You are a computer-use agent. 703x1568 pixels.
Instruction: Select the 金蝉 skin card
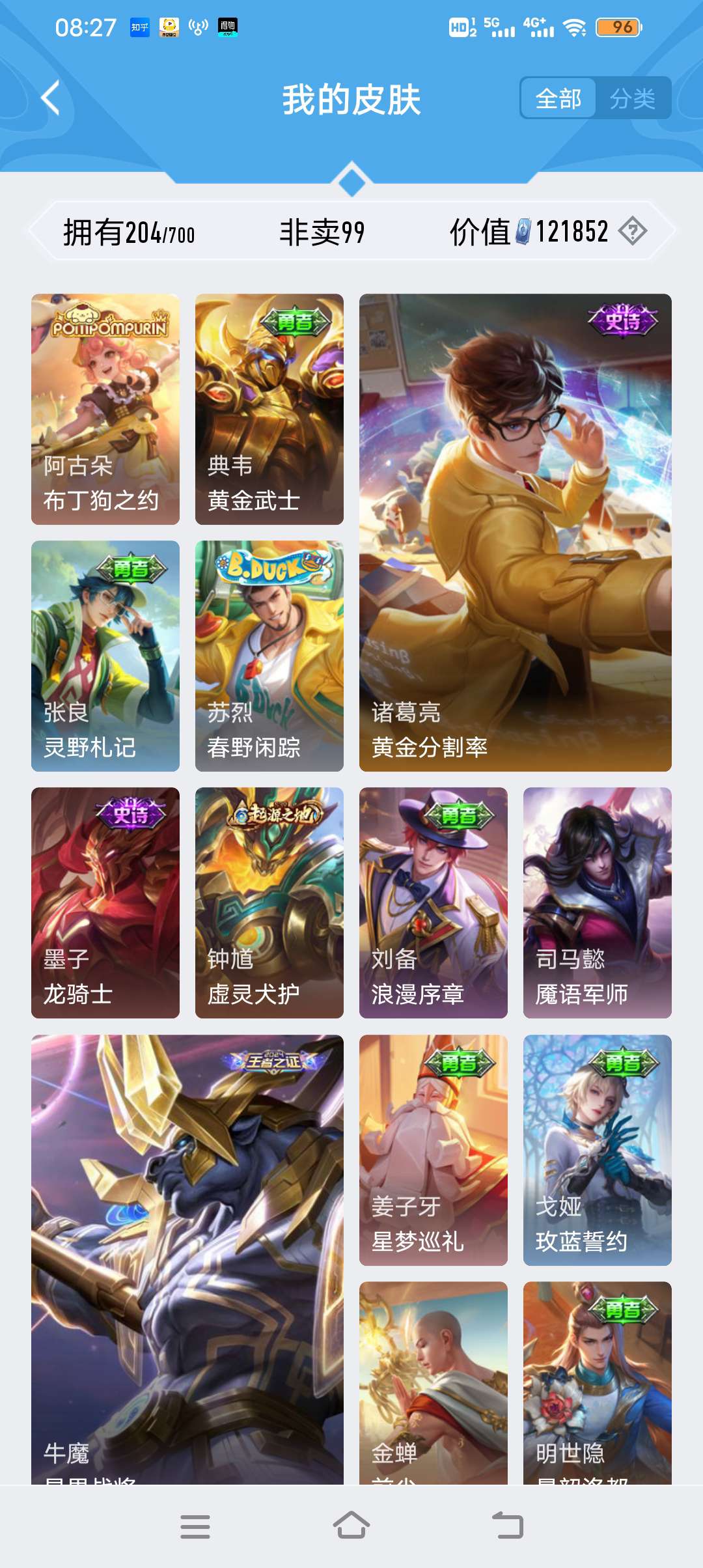pos(434,1380)
